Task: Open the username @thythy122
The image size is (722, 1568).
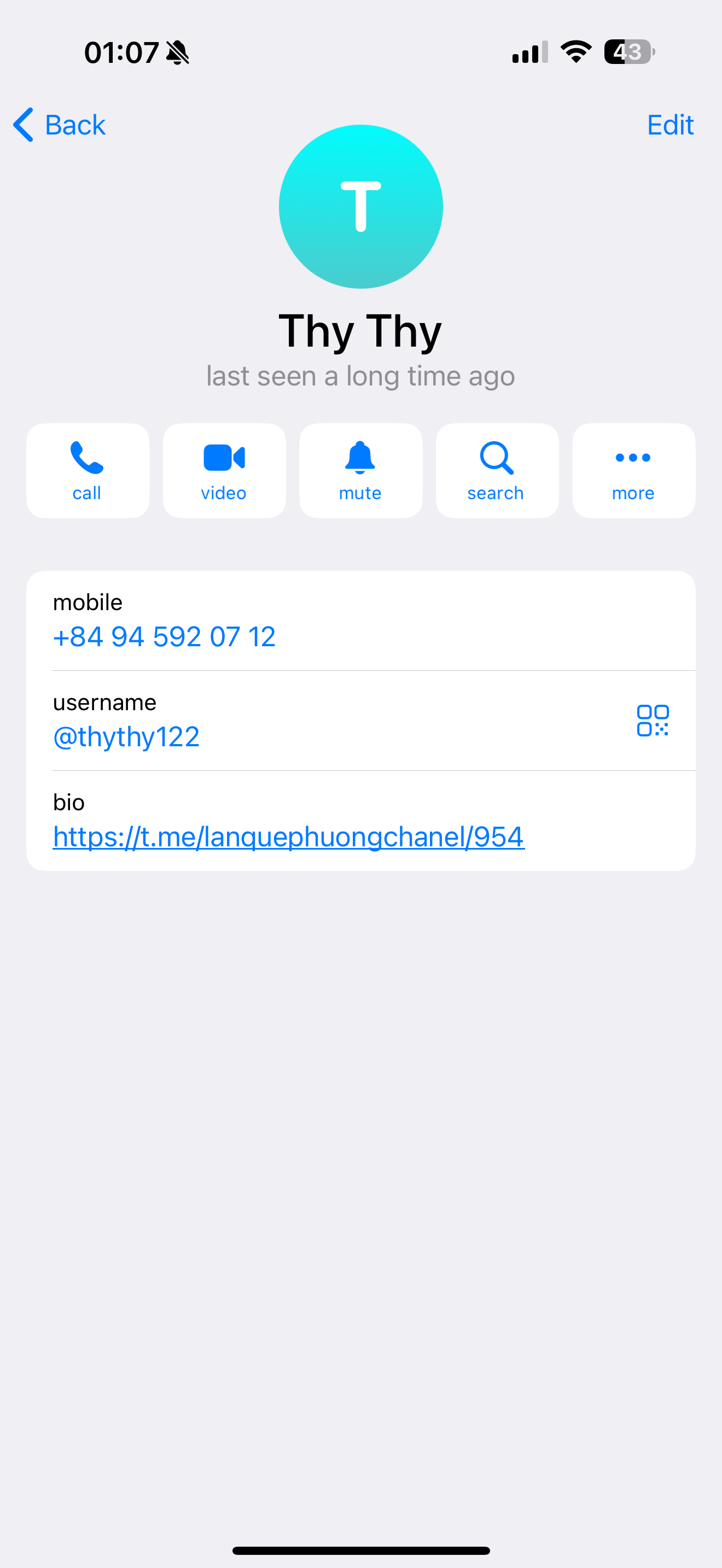Action: point(126,736)
